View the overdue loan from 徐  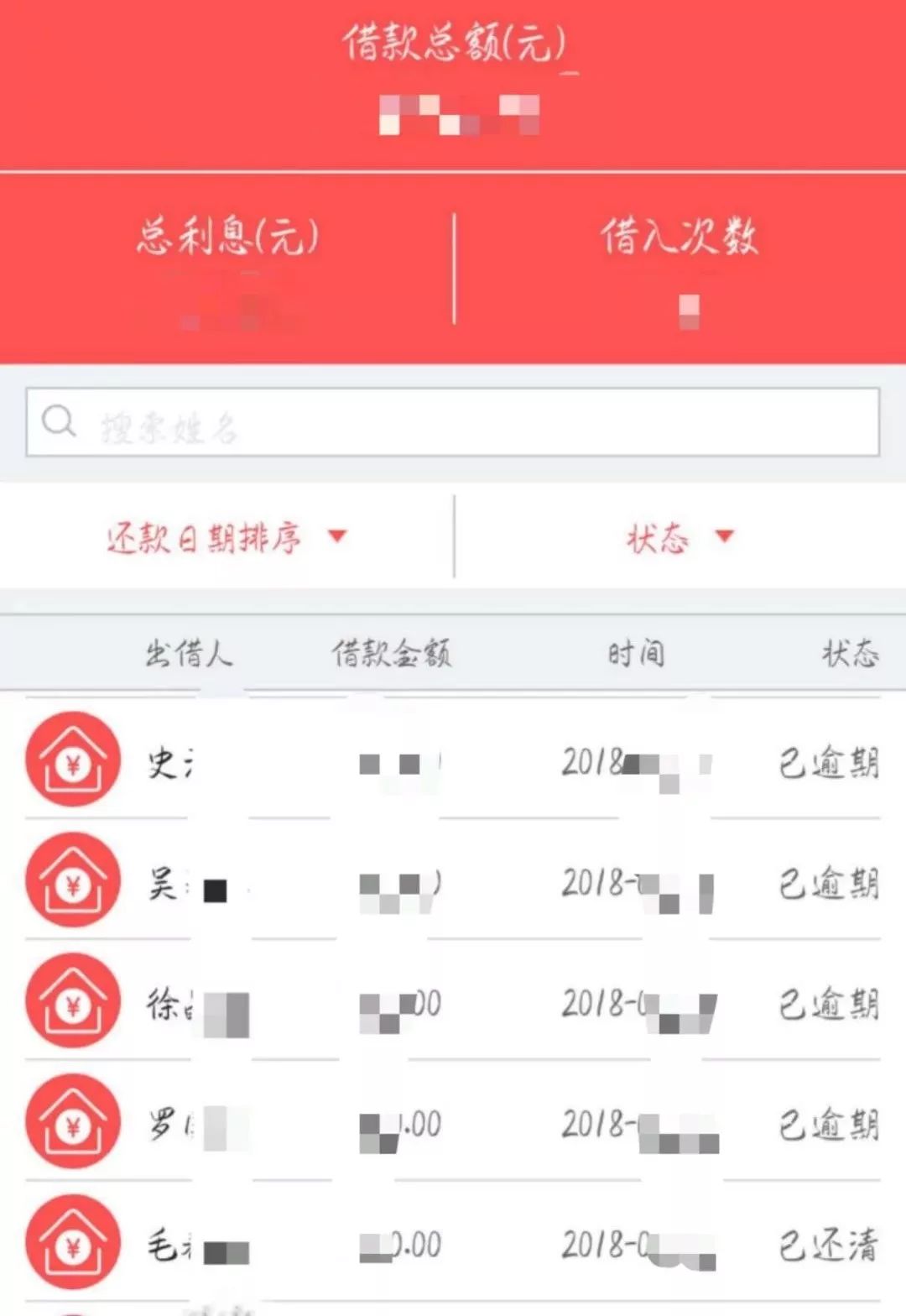tap(453, 1002)
